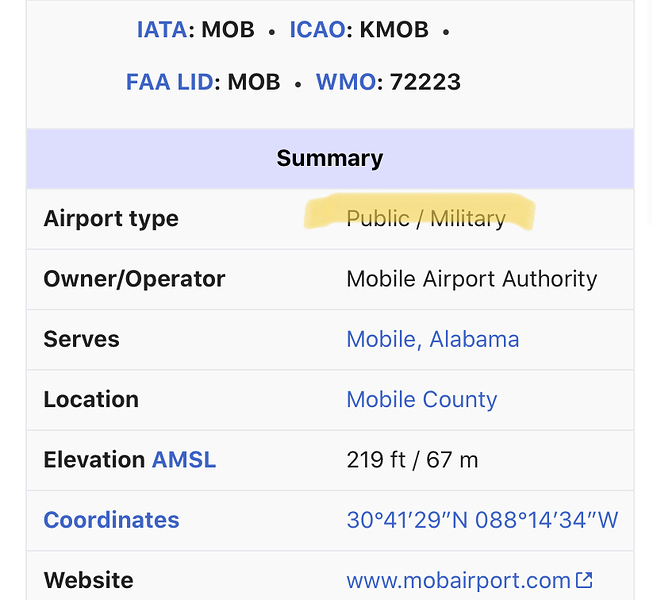Screen dimensions: 657x600
Task: Go to the Mobile County page
Action: coord(421,399)
